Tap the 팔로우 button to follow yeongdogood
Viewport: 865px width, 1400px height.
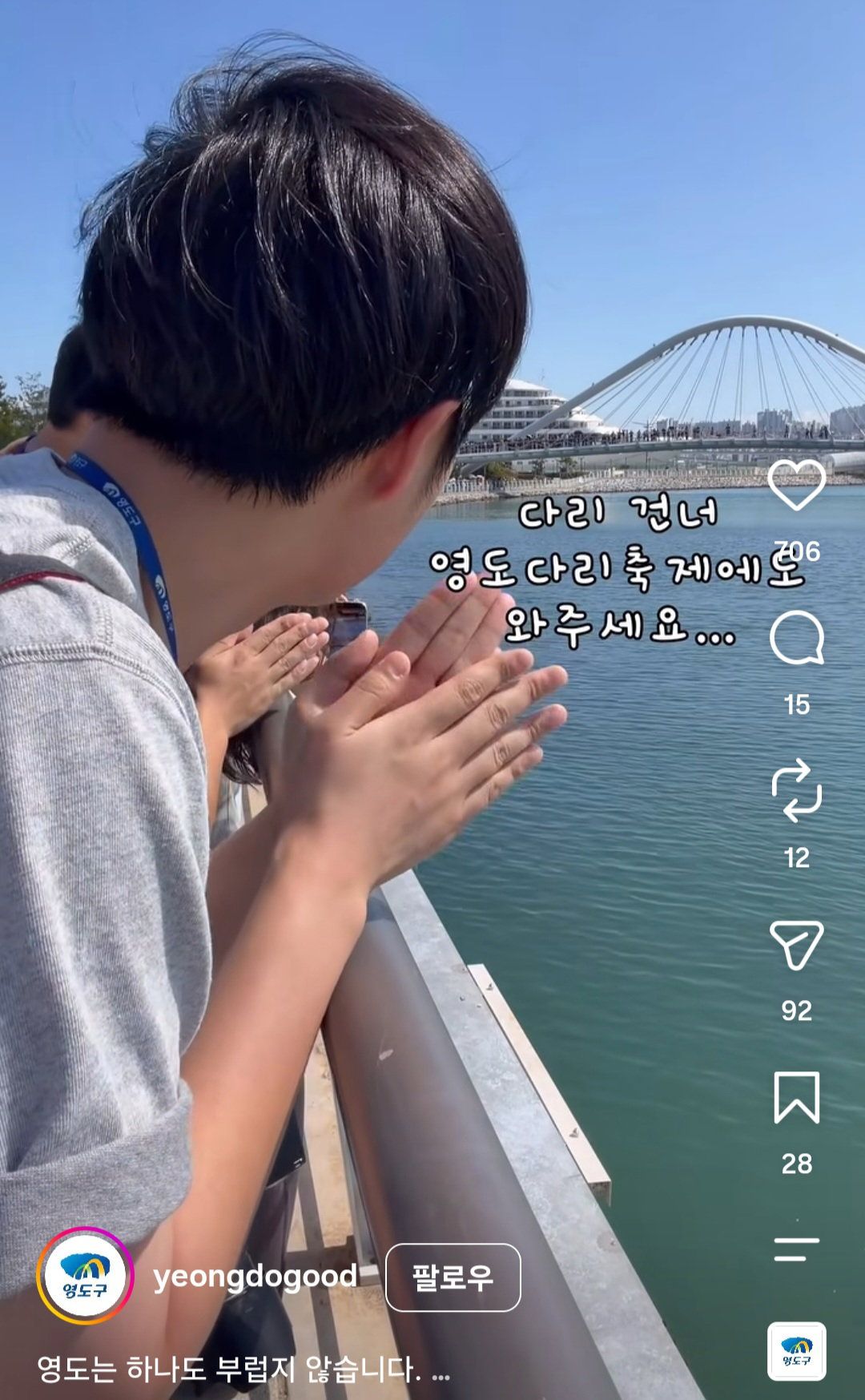[453, 1277]
